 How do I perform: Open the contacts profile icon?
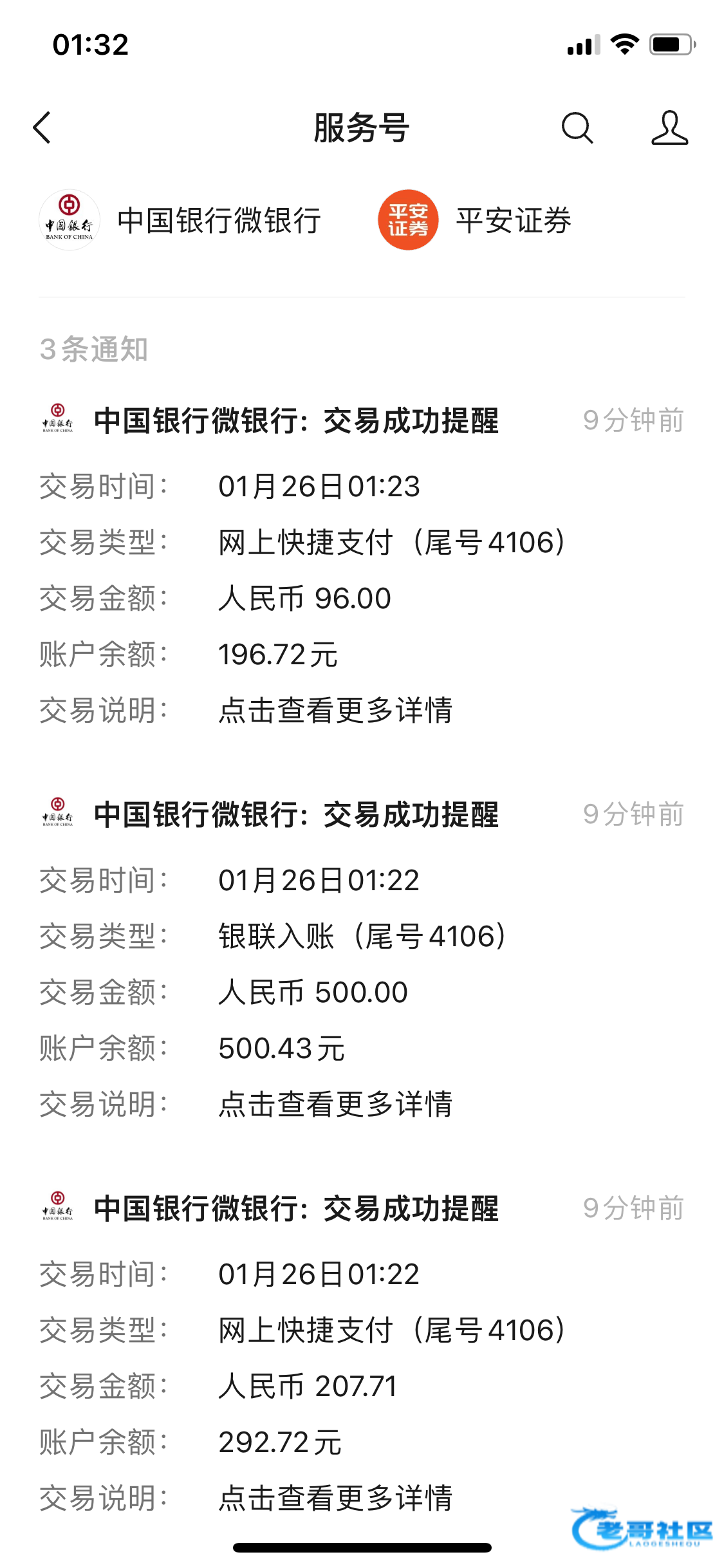point(669,127)
